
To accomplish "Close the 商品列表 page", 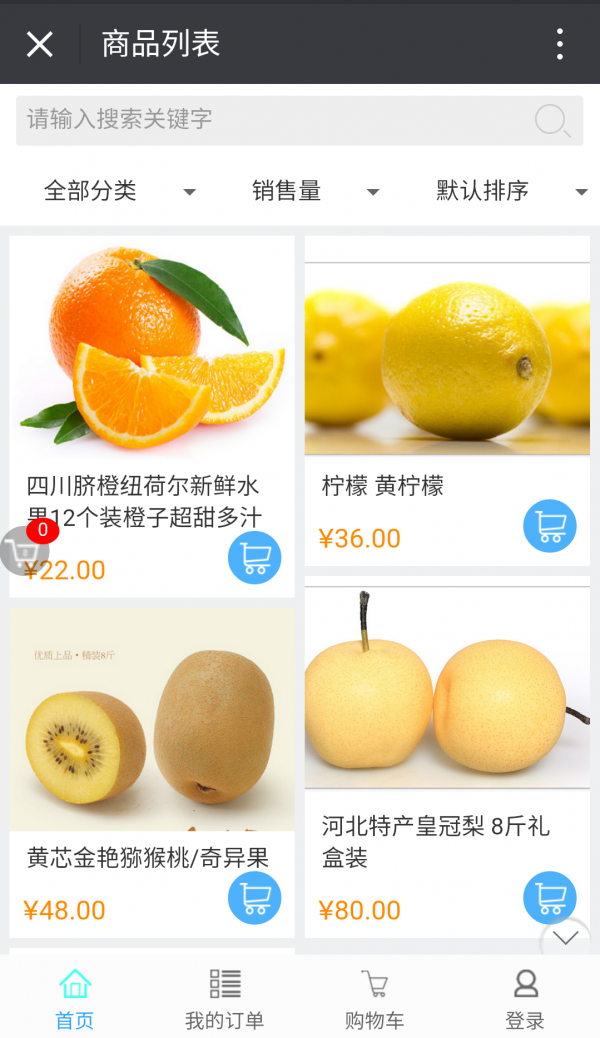I will click(x=39, y=44).
